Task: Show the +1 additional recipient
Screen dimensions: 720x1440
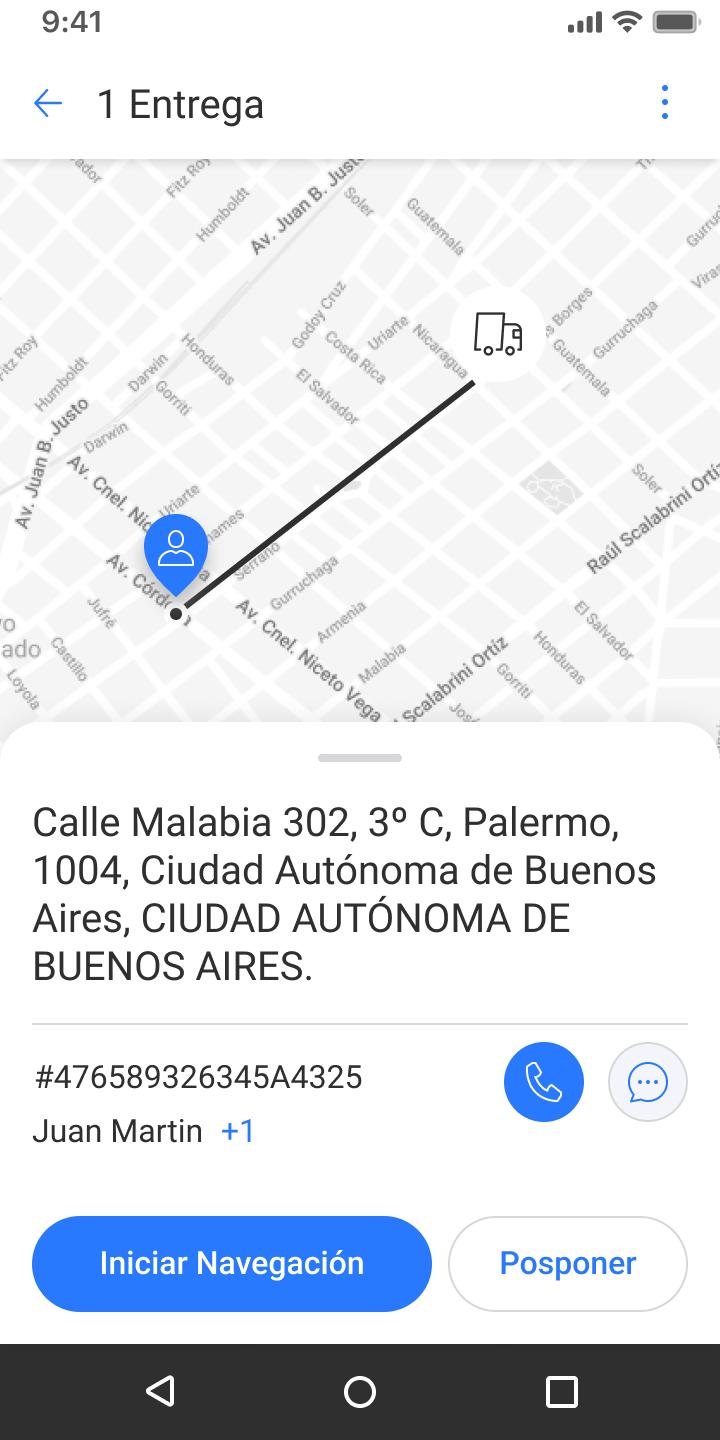Action: coord(238,1131)
